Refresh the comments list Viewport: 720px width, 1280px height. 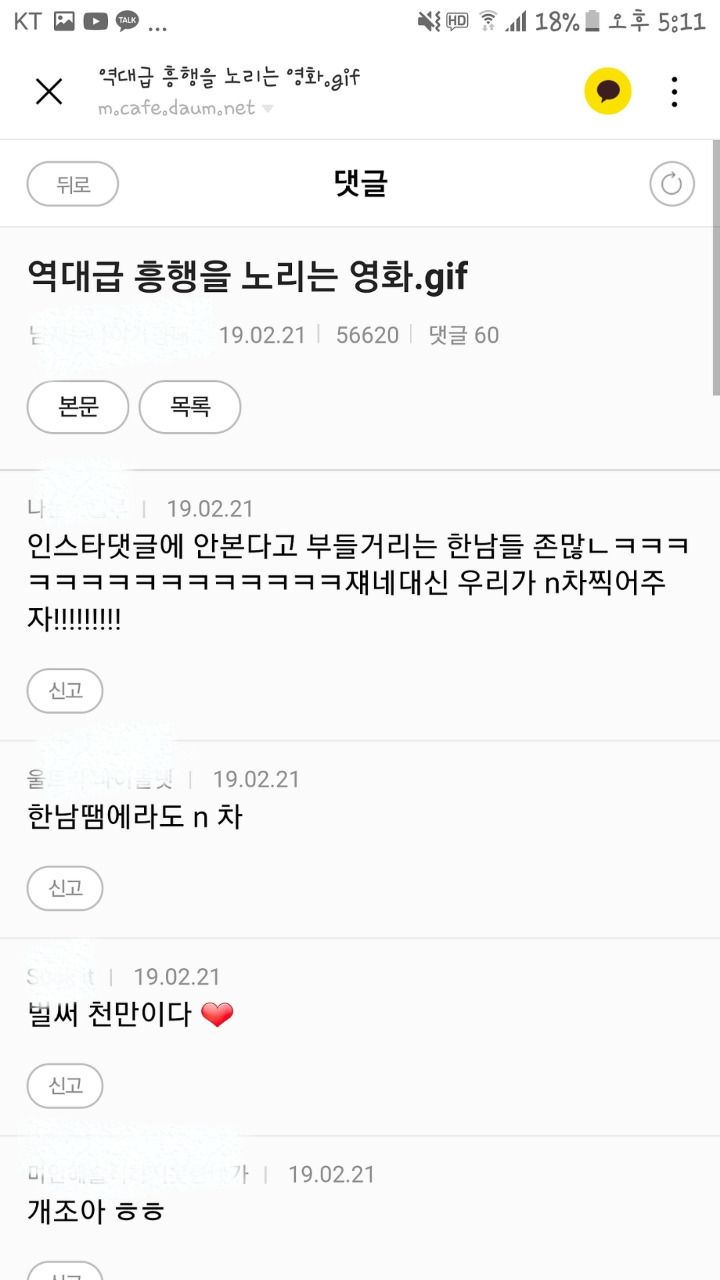pos(671,184)
